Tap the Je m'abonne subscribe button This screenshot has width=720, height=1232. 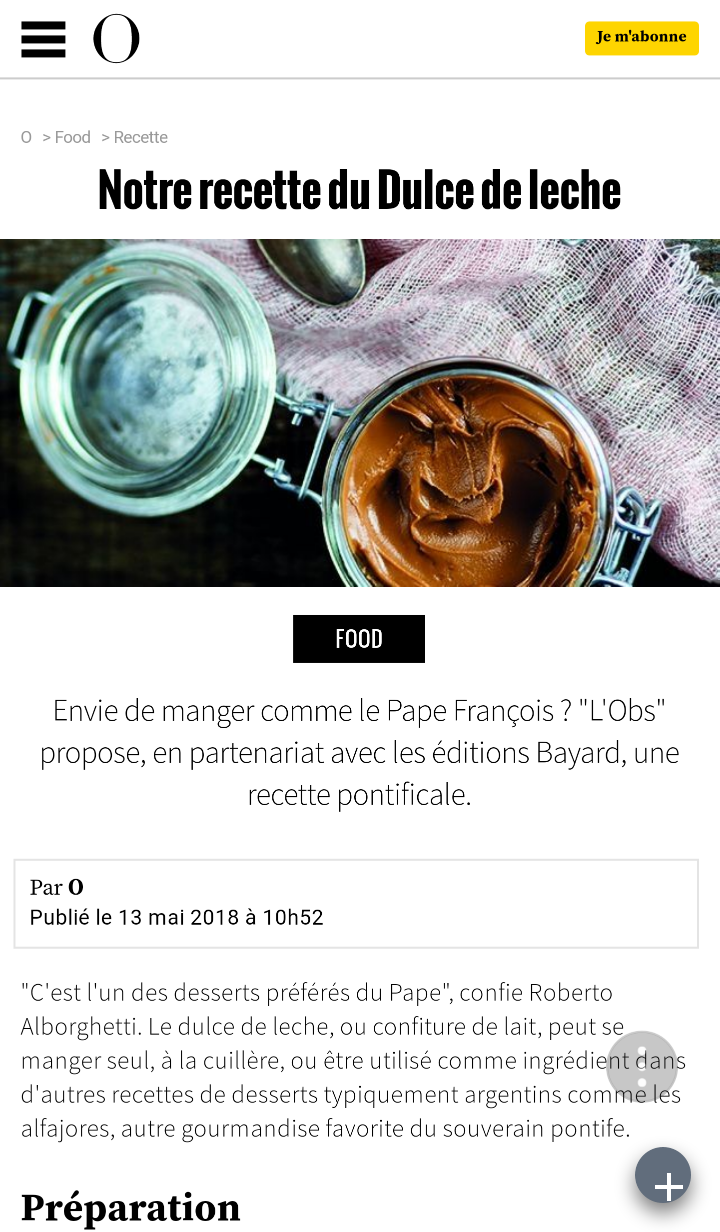tap(641, 37)
